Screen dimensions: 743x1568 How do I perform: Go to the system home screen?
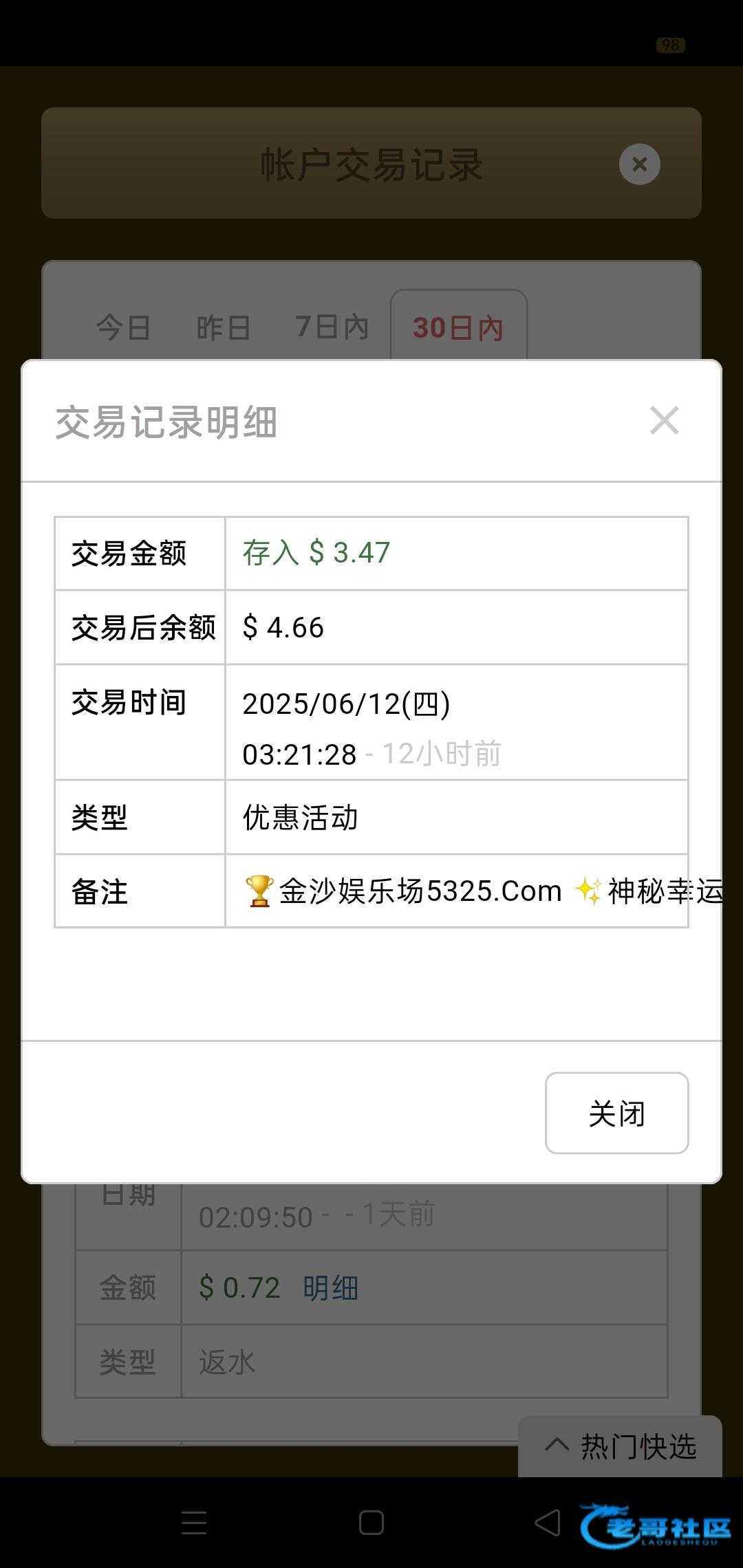371,1523
